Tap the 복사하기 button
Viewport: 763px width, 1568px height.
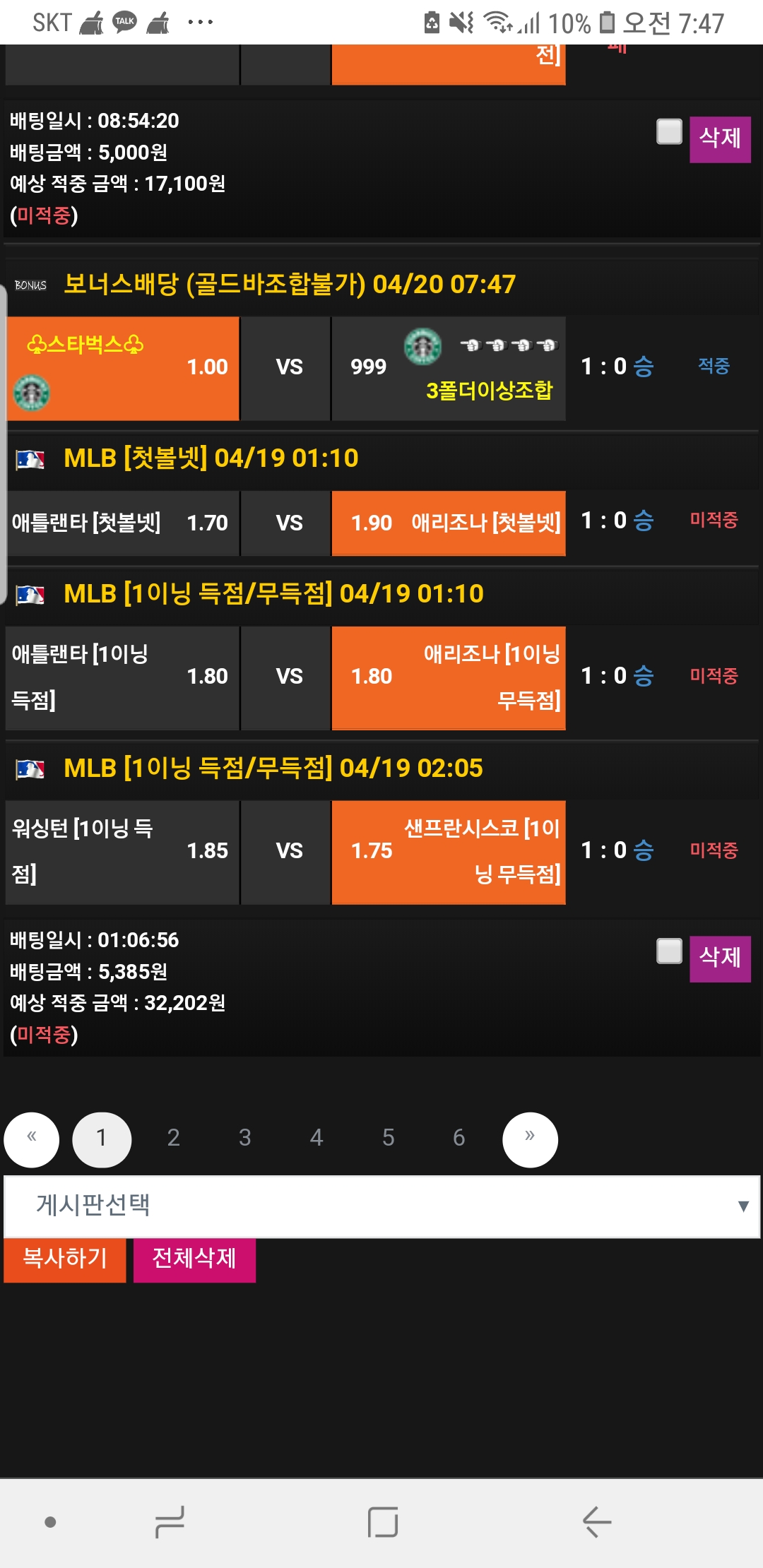click(x=65, y=1259)
